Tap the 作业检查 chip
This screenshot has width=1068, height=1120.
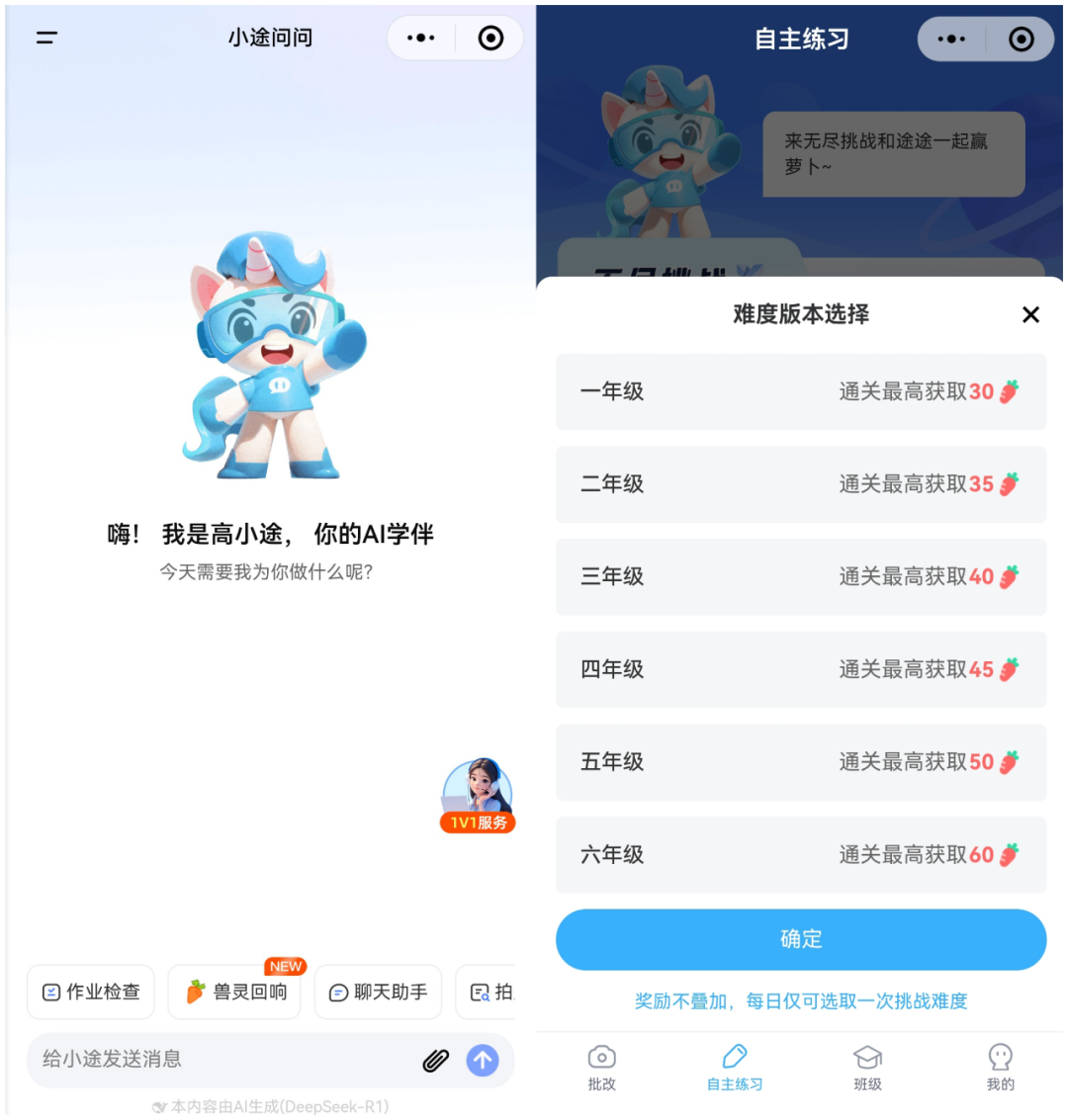tap(91, 991)
